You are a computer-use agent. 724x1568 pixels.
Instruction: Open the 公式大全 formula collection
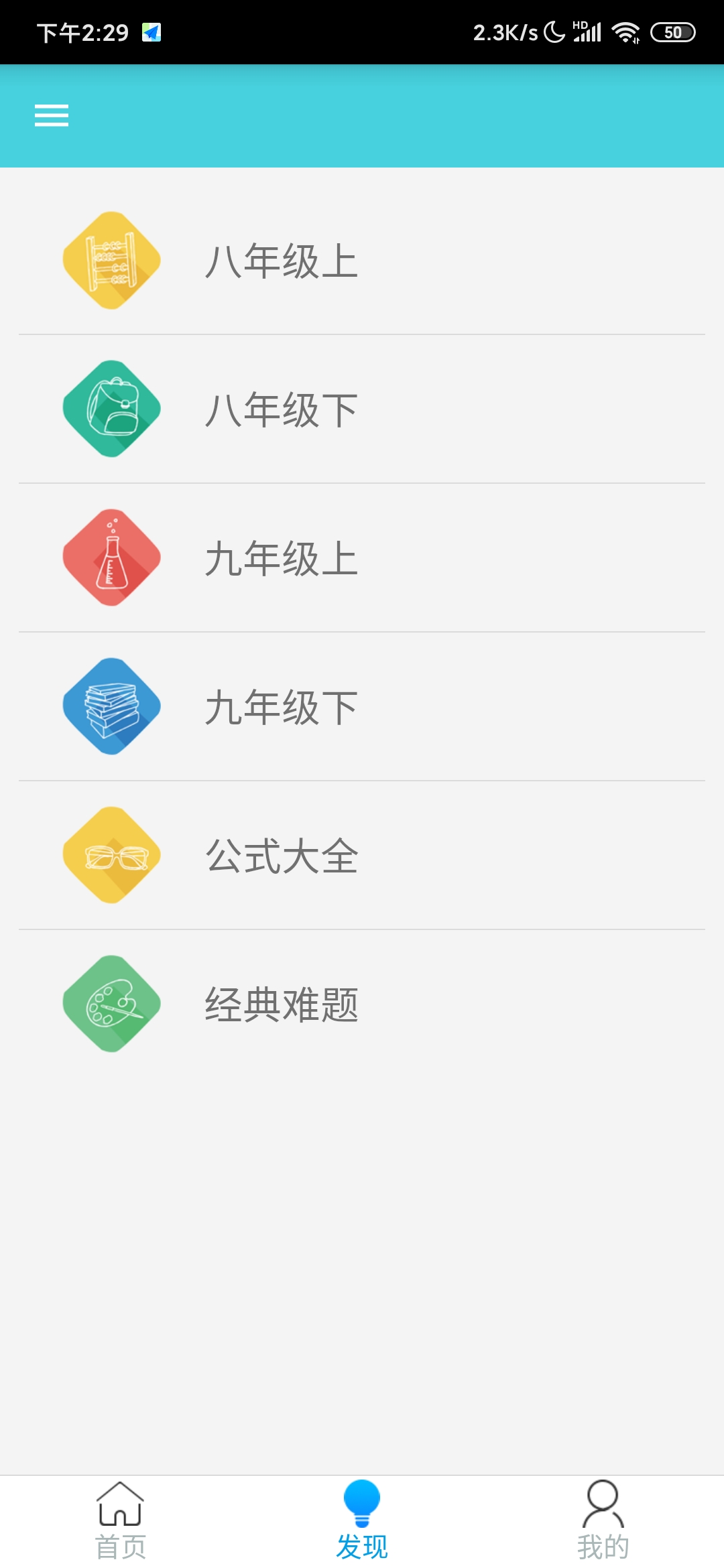point(282,856)
